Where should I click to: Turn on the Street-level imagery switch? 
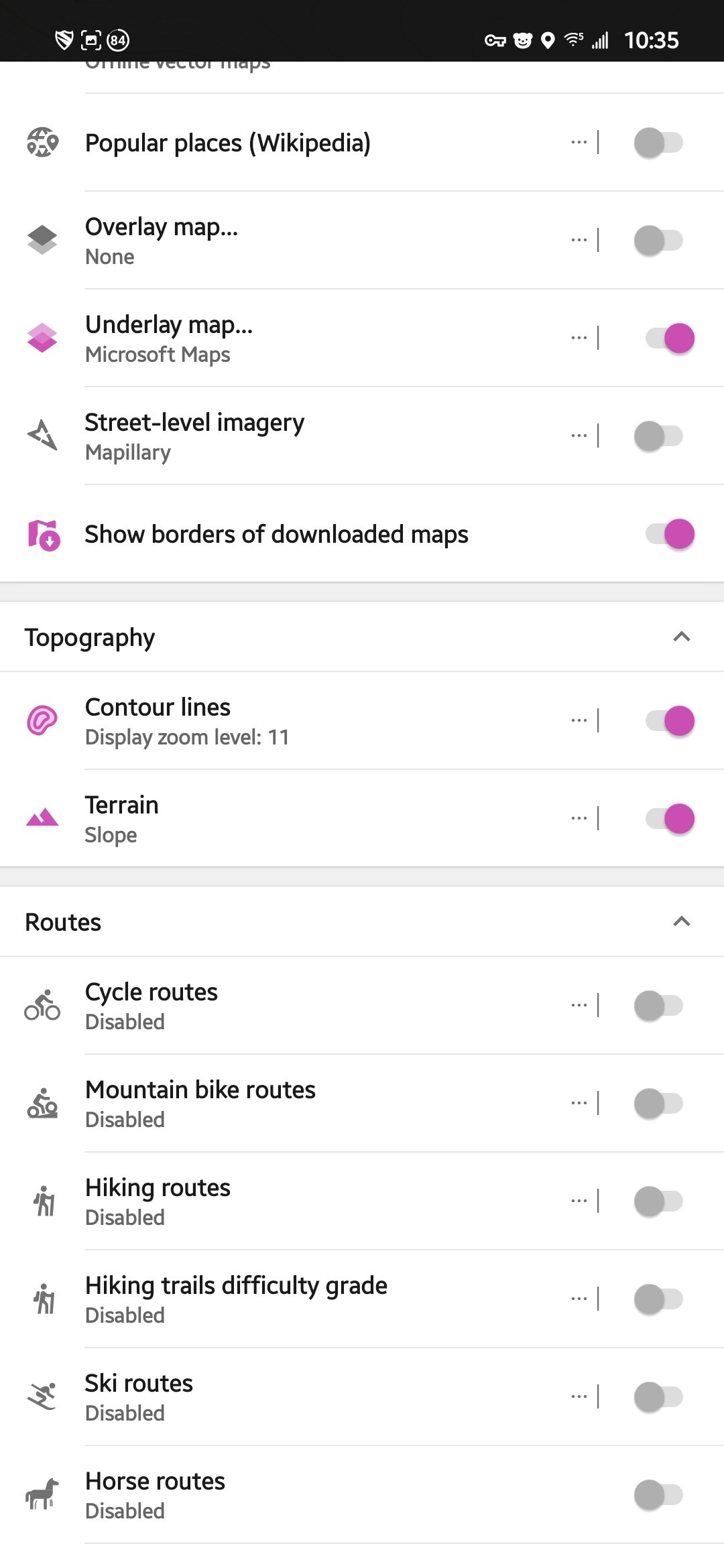(x=658, y=436)
